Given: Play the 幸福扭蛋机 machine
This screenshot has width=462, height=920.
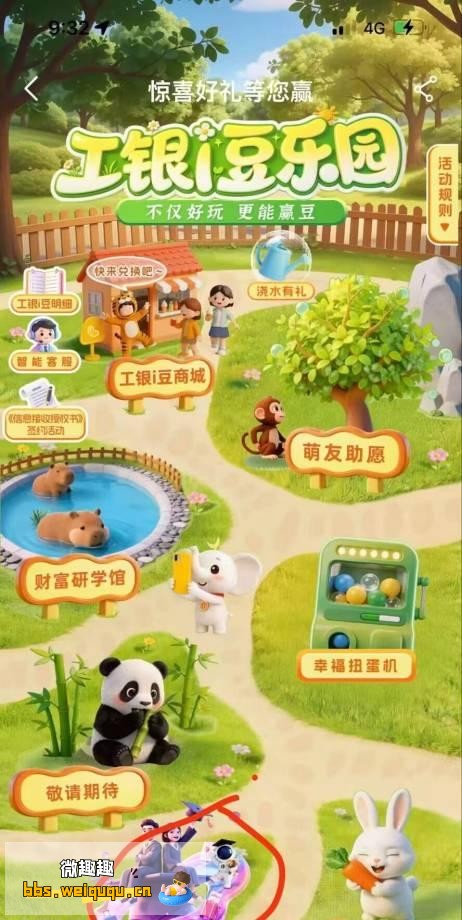Looking at the screenshot, I should click(x=356, y=665).
